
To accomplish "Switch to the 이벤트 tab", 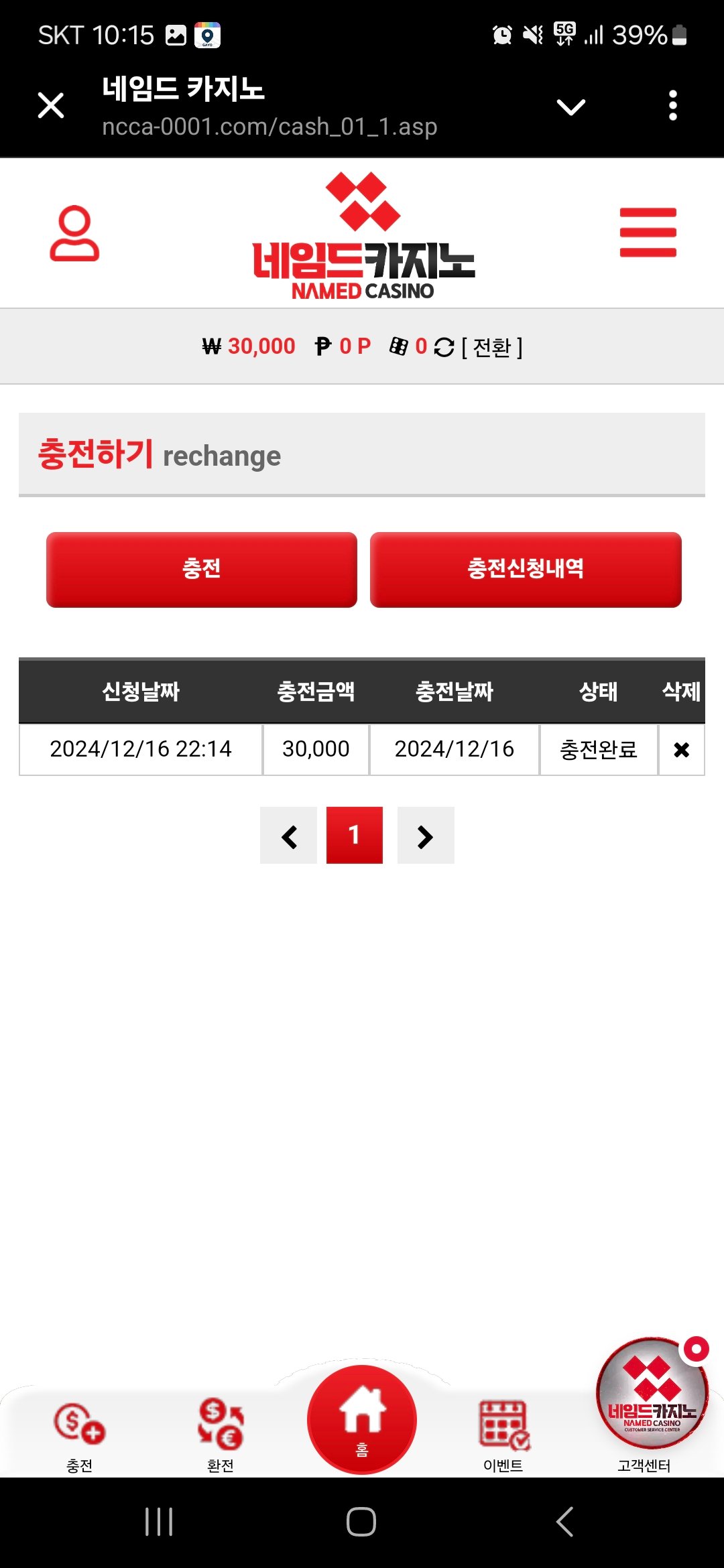I will [503, 1434].
